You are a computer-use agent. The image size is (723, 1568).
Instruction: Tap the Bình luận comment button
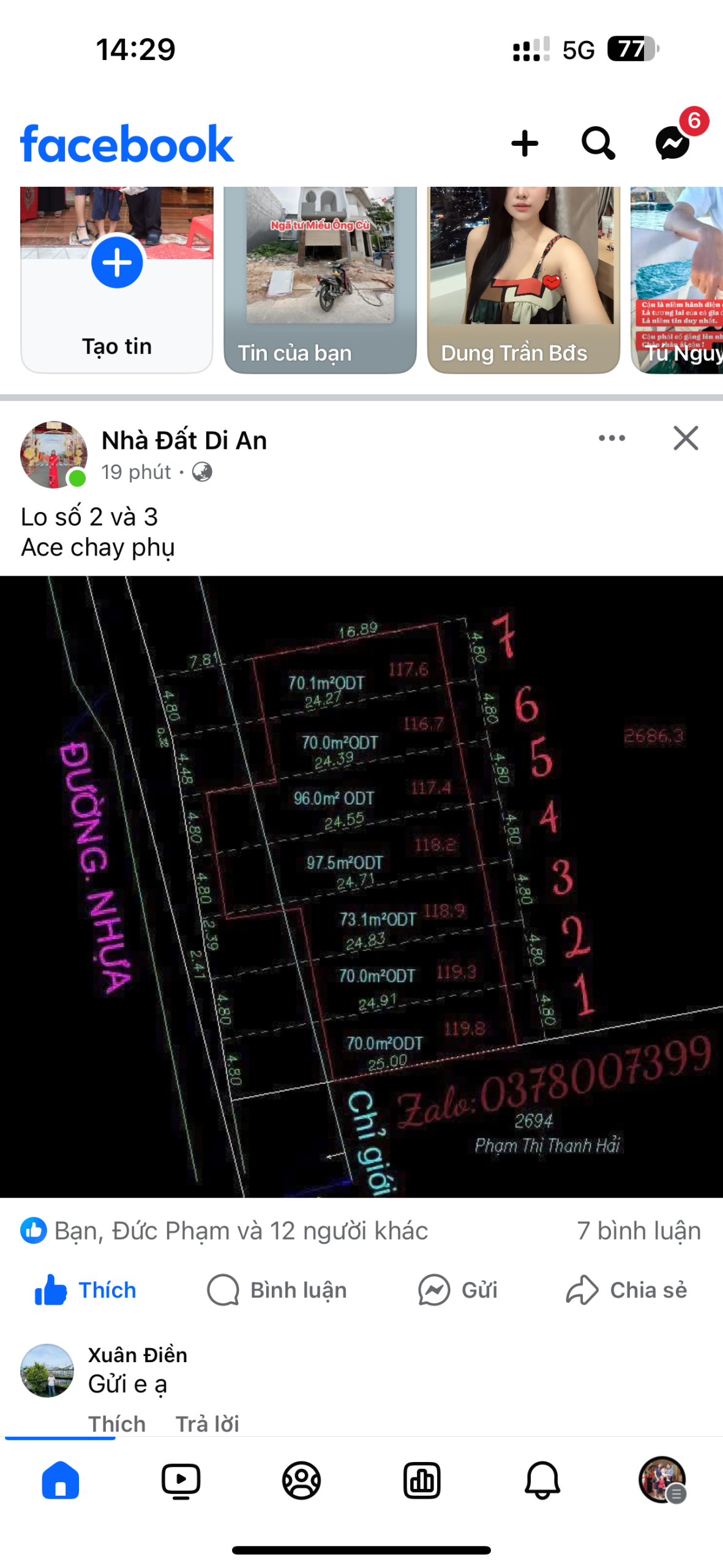tap(277, 1290)
